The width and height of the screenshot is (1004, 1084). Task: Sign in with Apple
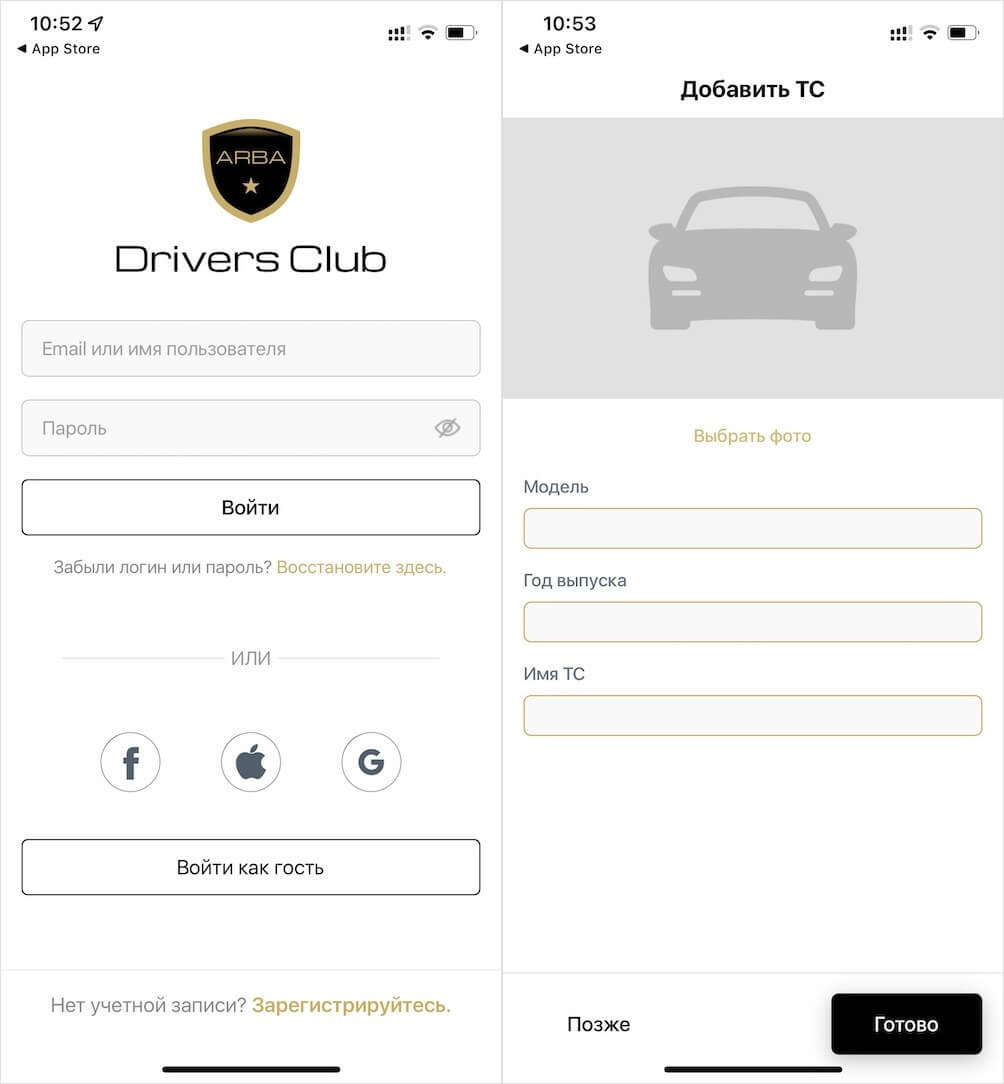pyautogui.click(x=250, y=763)
